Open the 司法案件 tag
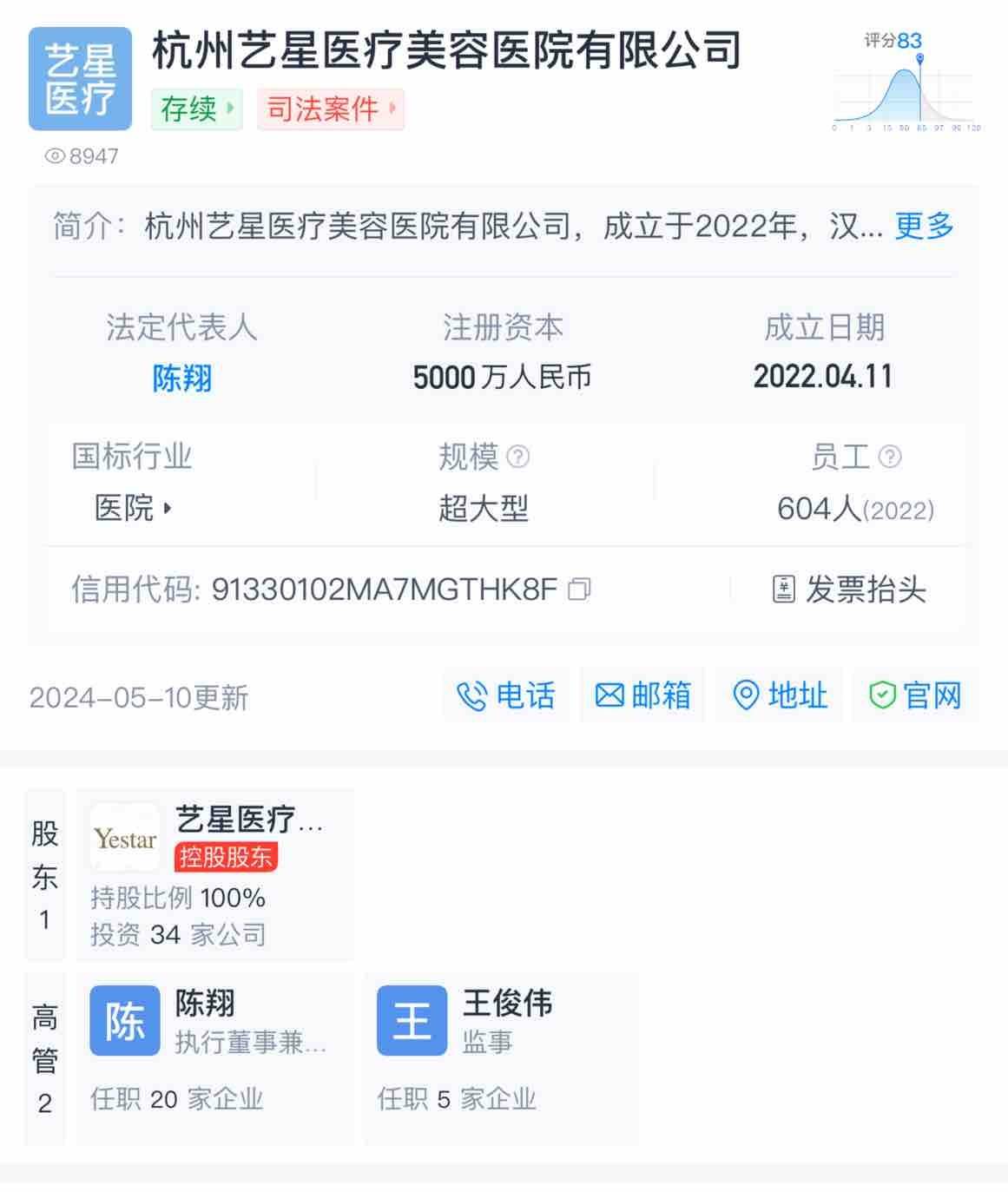Image resolution: width=1008 pixels, height=1192 pixels. click(330, 109)
